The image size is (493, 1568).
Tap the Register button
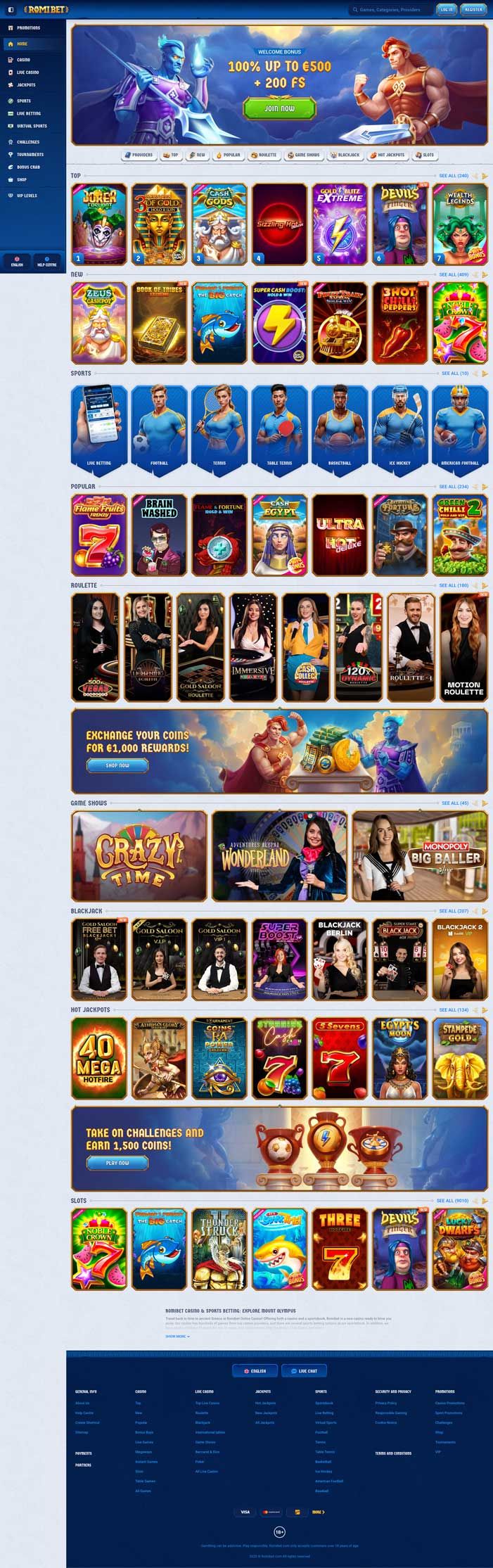pyautogui.click(x=474, y=10)
